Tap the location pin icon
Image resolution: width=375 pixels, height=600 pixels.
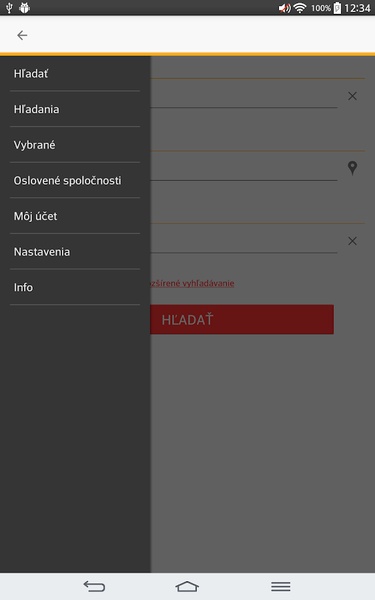click(x=352, y=168)
